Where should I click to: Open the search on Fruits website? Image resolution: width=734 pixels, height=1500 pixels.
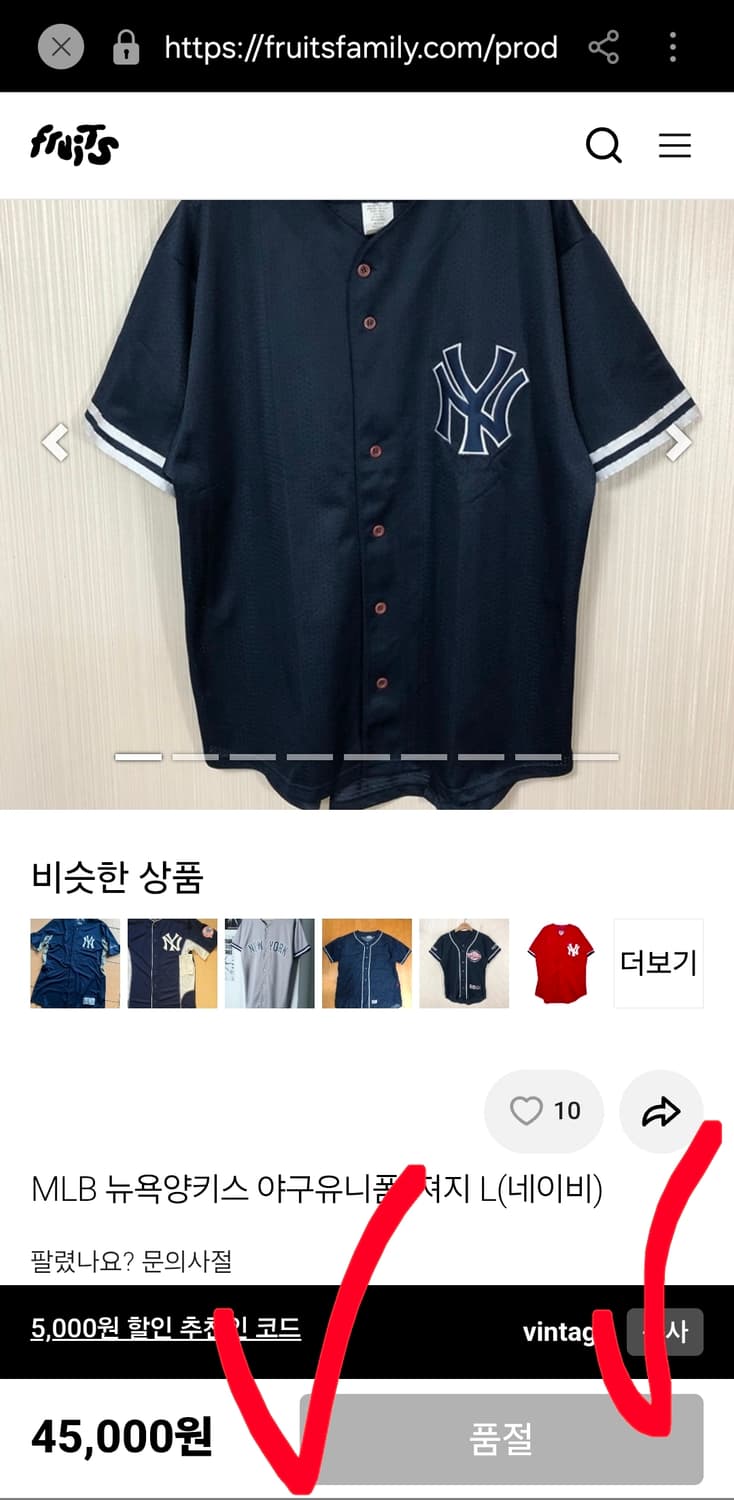pyautogui.click(x=604, y=146)
